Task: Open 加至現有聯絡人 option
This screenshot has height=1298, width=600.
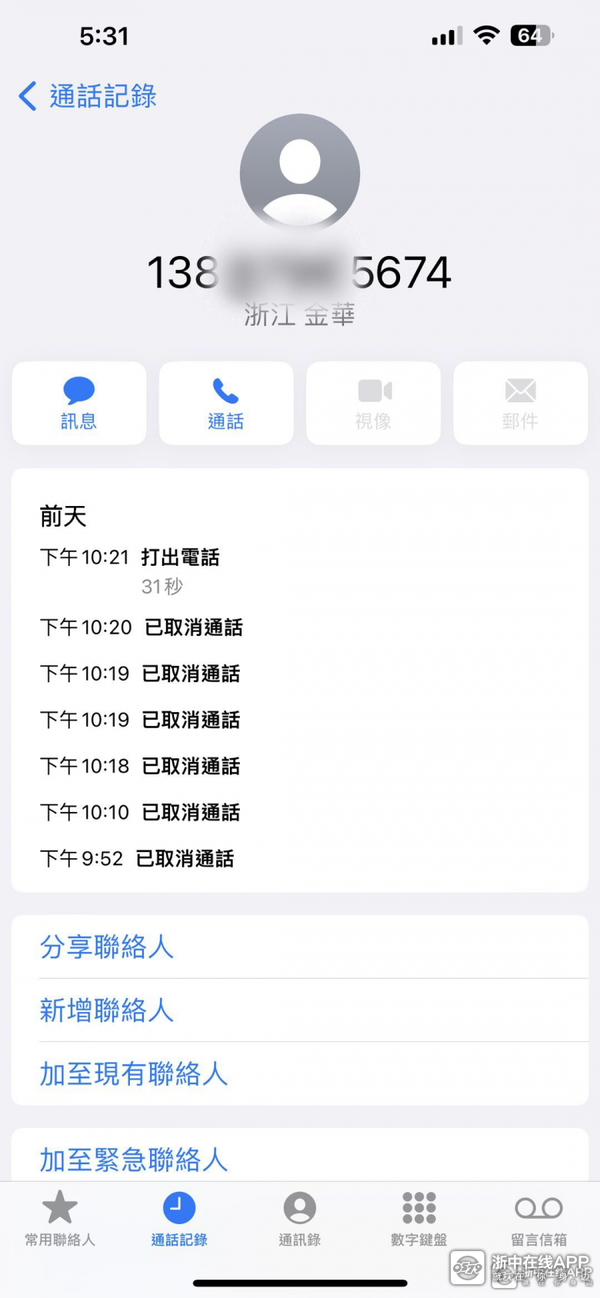Action: coord(300,1073)
